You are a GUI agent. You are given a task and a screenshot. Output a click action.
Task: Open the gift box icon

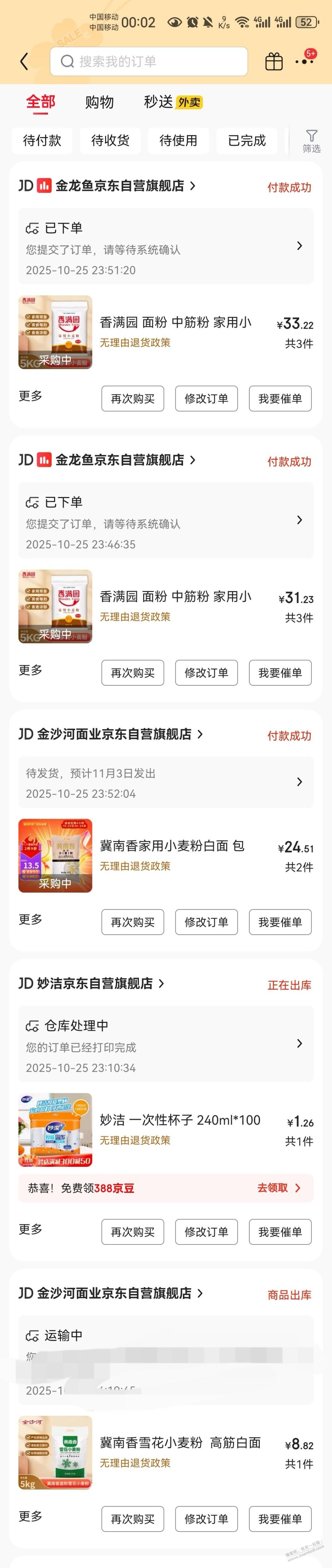pos(273,61)
